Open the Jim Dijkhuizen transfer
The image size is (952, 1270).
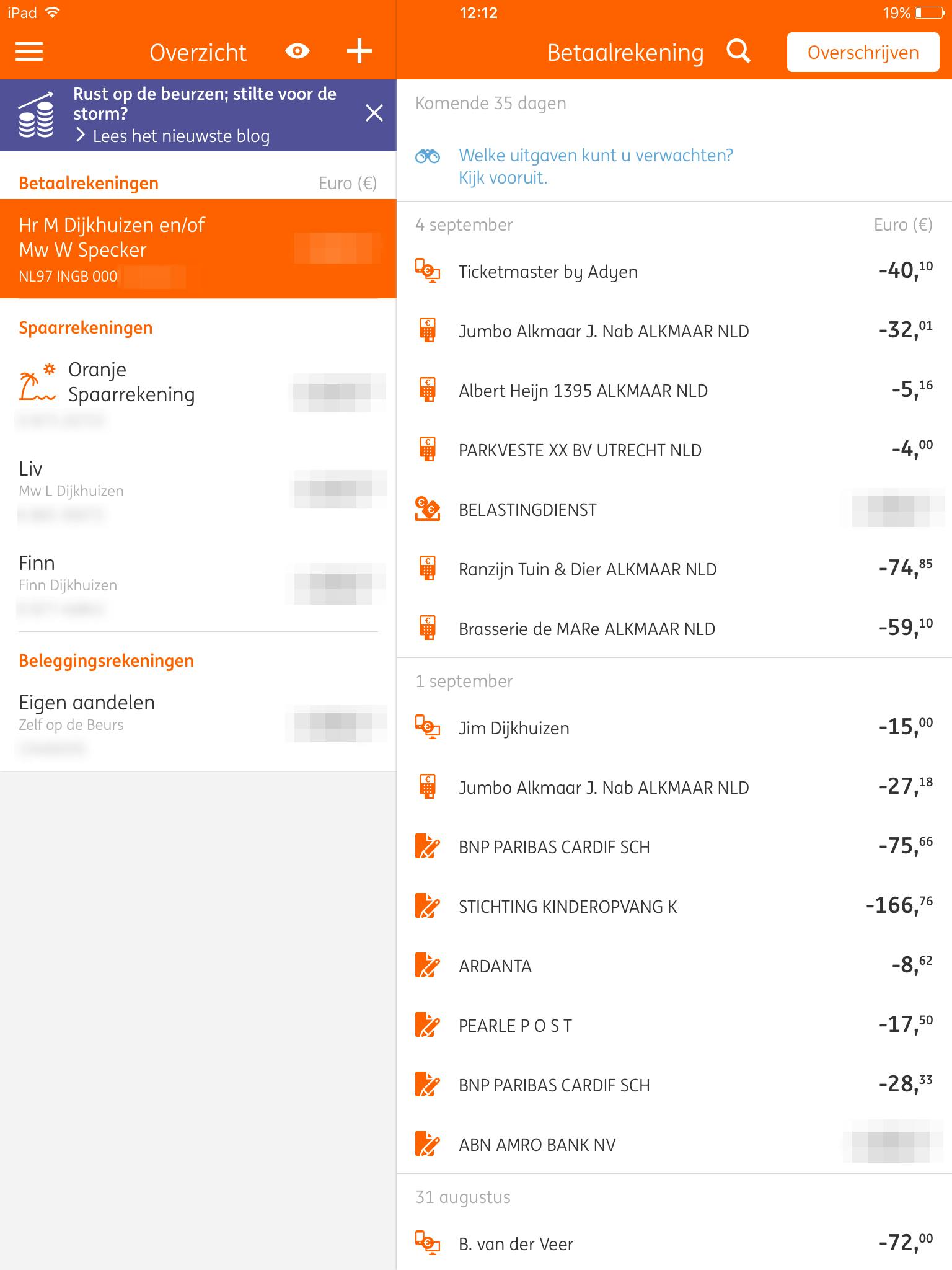673,728
